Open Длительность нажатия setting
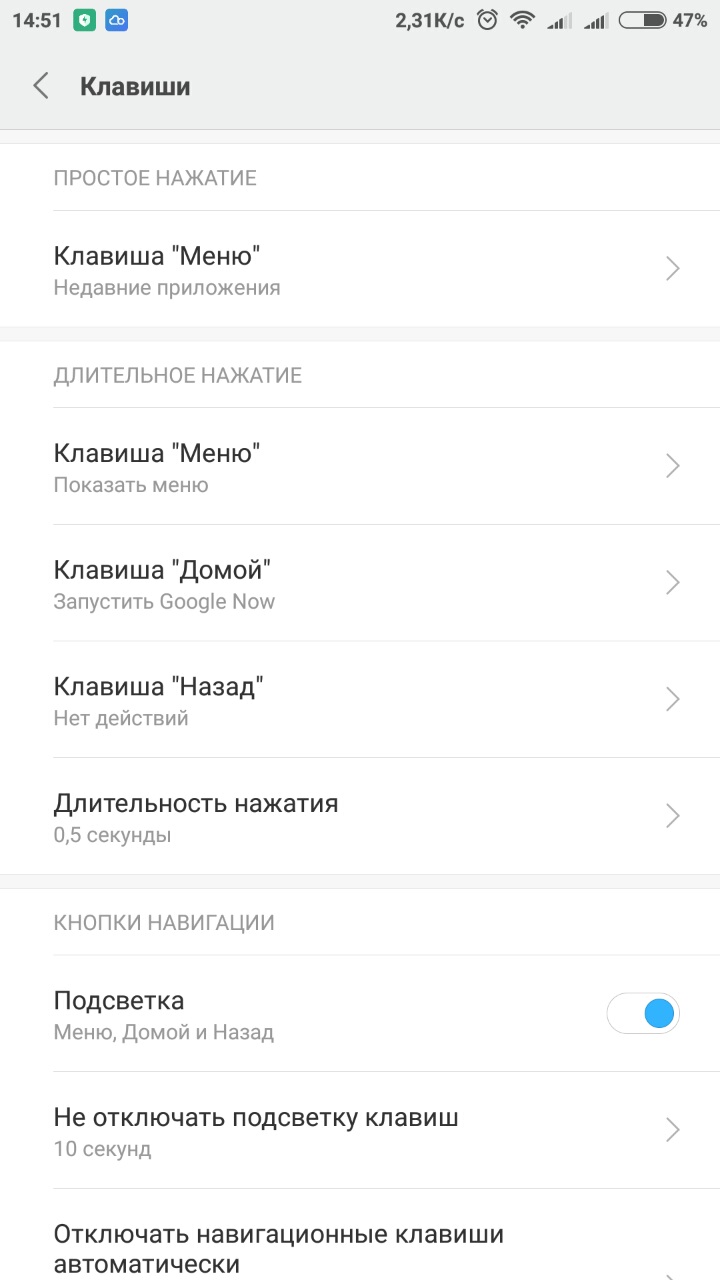720x1280 pixels. click(360, 816)
